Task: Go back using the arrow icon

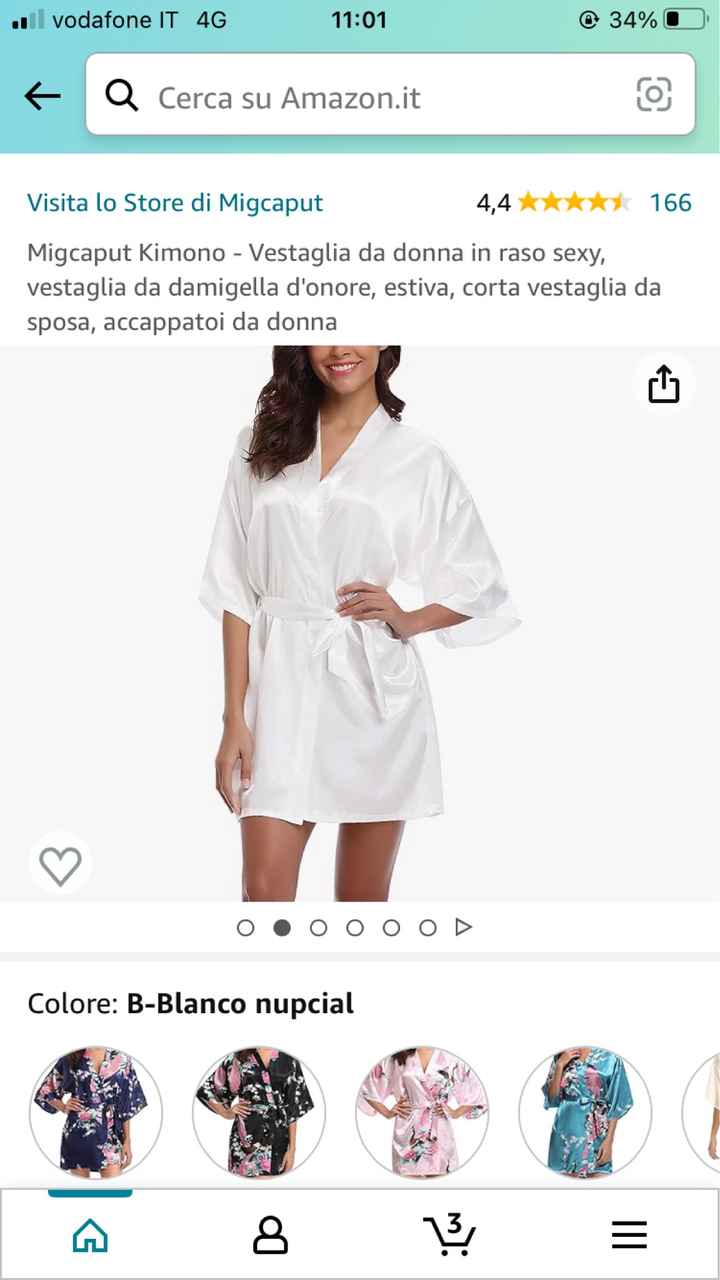Action: click(40, 96)
